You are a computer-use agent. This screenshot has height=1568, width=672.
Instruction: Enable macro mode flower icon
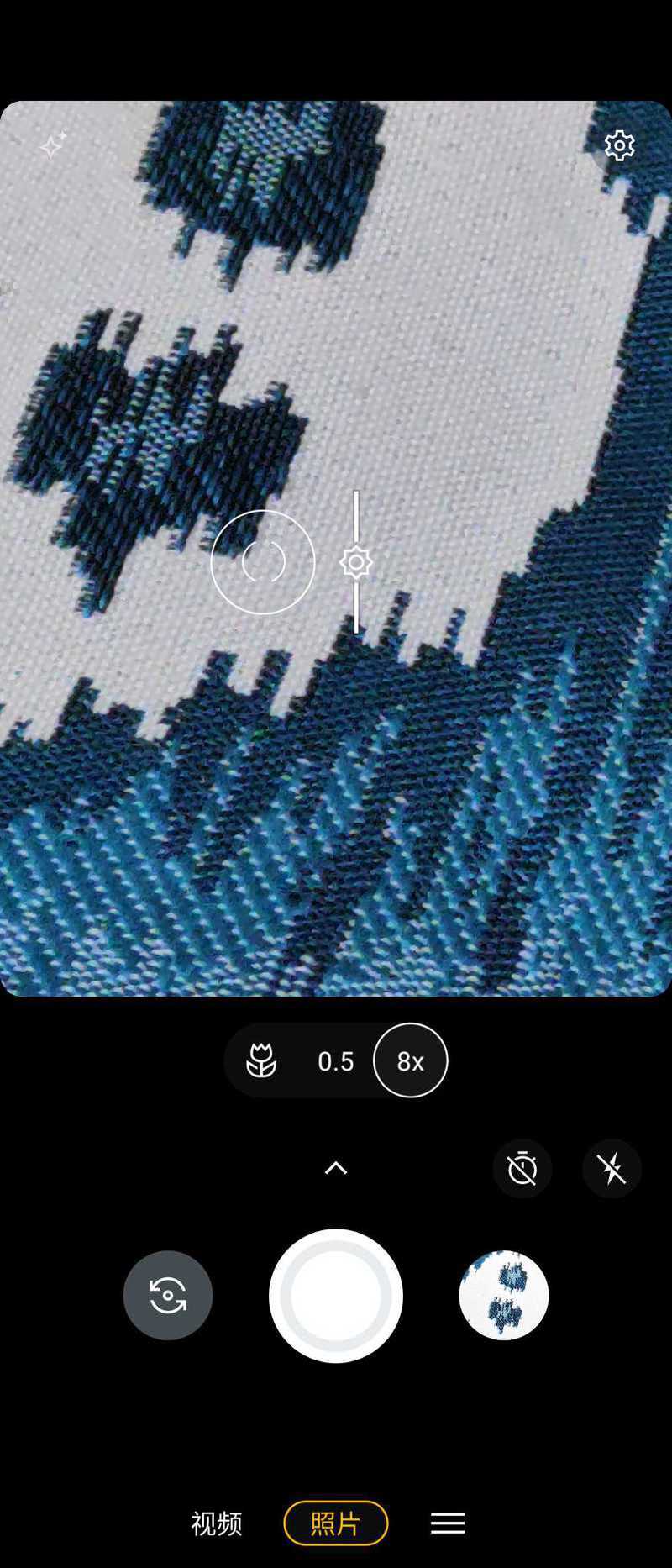coord(261,1061)
